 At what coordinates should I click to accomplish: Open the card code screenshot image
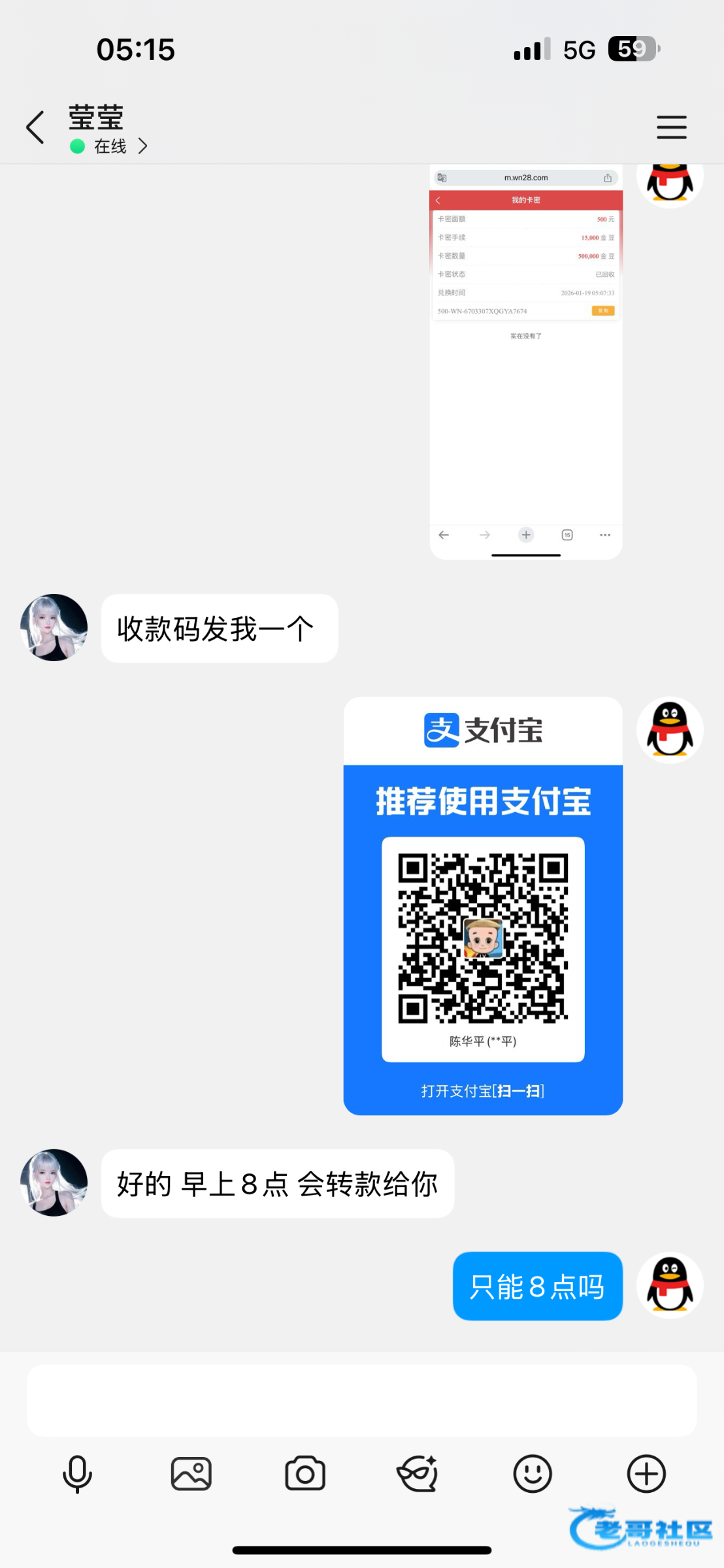(x=525, y=361)
